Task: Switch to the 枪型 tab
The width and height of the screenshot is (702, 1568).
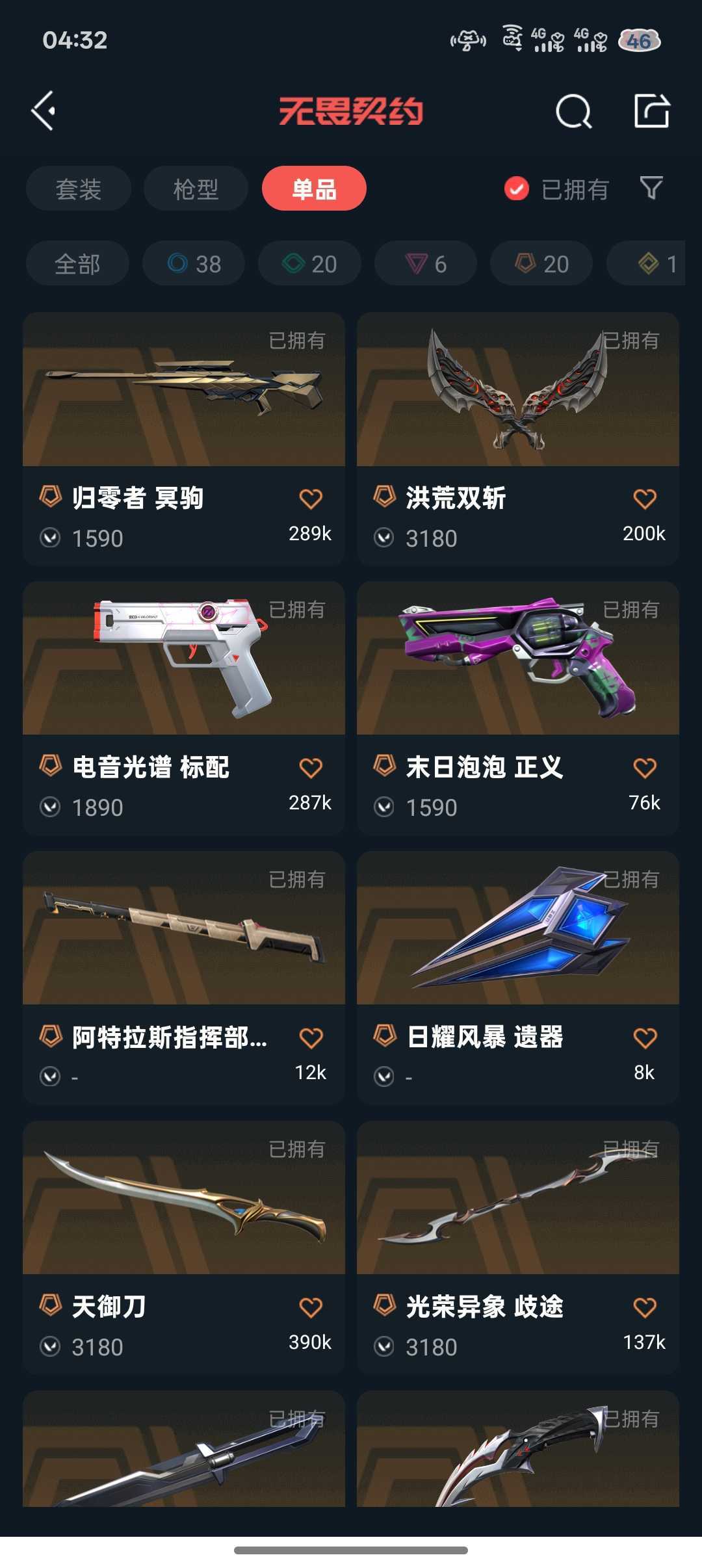Action: 196,189
